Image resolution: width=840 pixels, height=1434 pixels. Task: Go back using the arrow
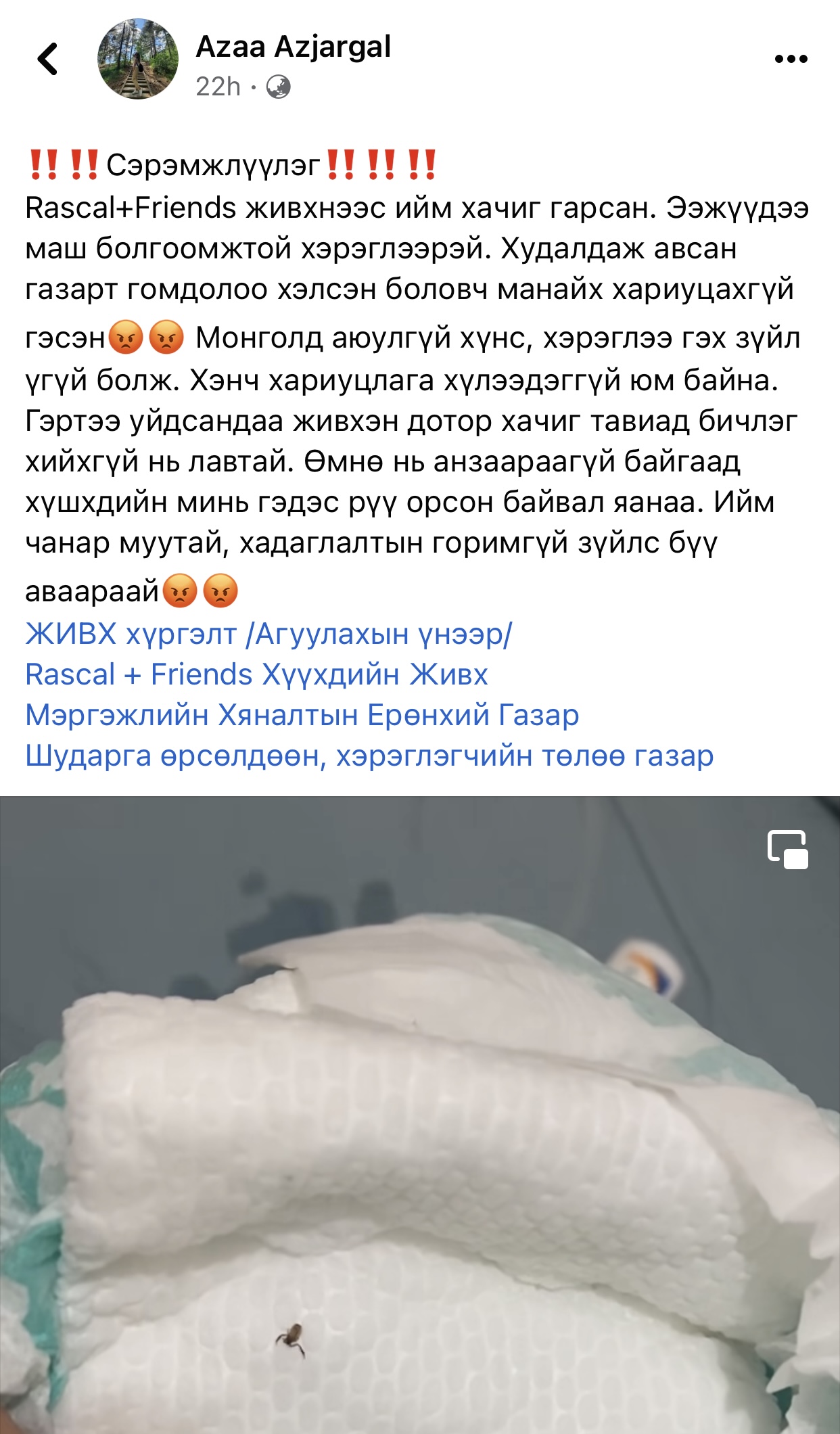coord(47,59)
